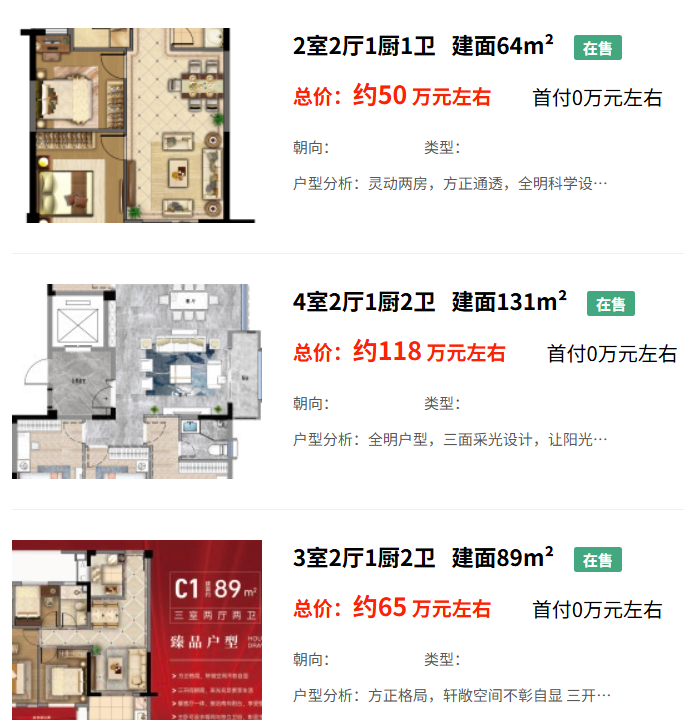The width and height of the screenshot is (684, 720).
Task: Open the 4室2厅1厨2卫 131m² listing
Action: [430, 302]
